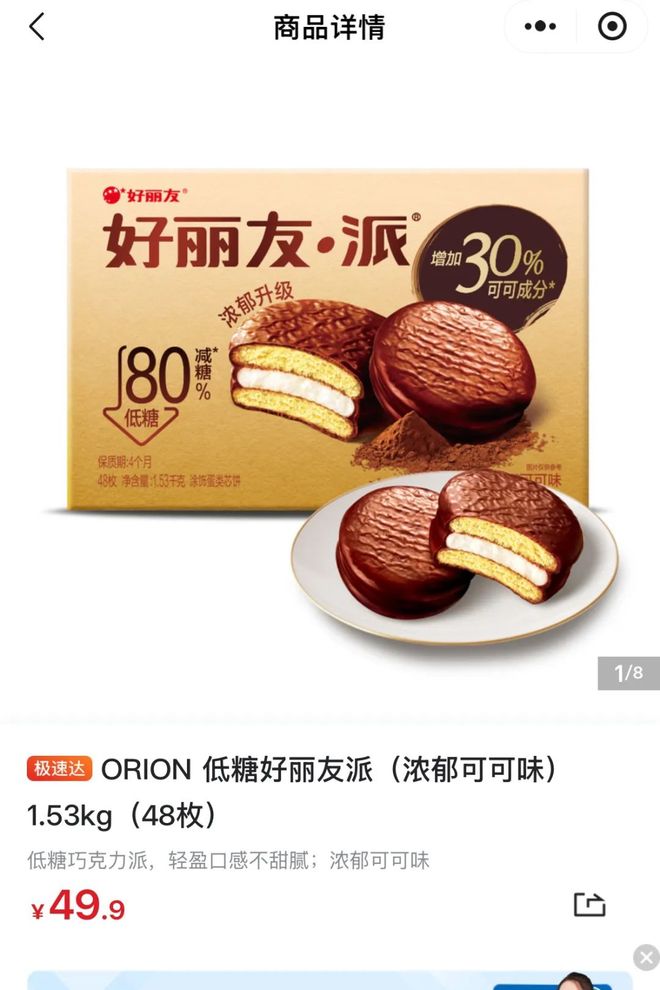Image resolution: width=660 pixels, height=990 pixels.
Task: Share this product listing
Action: coord(589,904)
